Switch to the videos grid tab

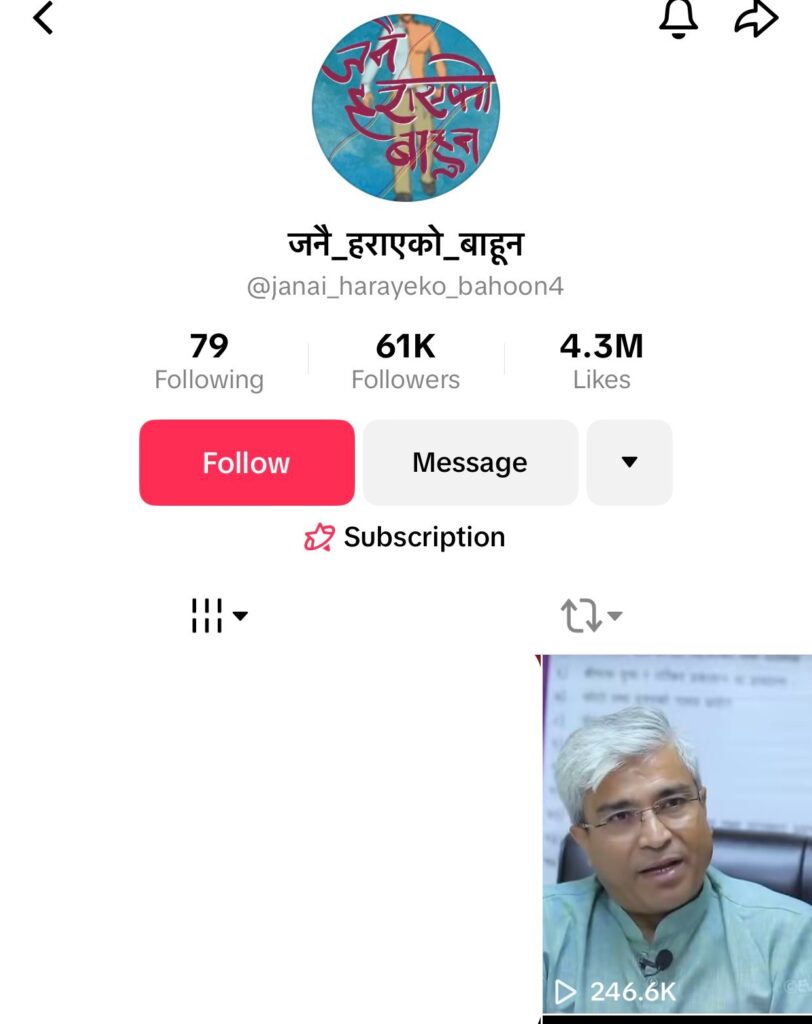[x=218, y=616]
